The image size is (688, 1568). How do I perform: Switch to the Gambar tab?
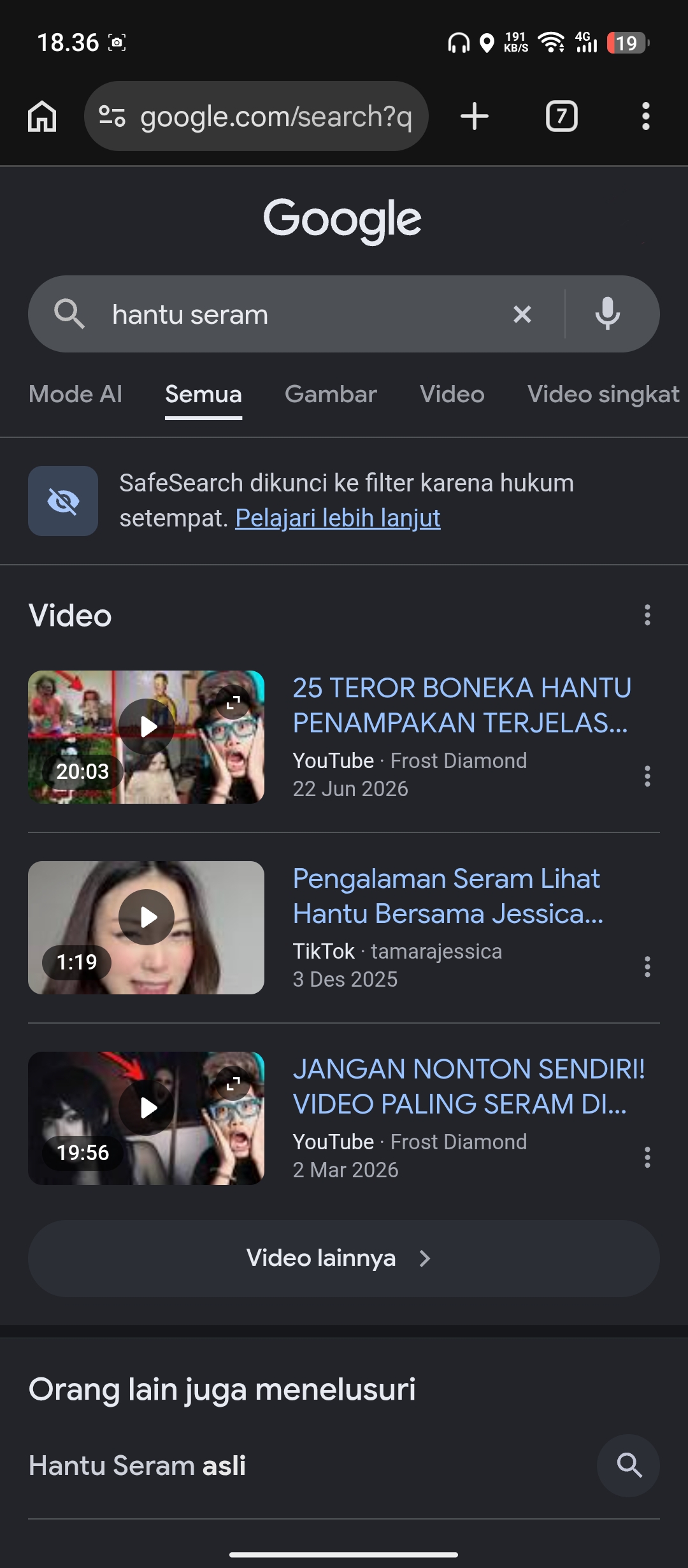(331, 394)
